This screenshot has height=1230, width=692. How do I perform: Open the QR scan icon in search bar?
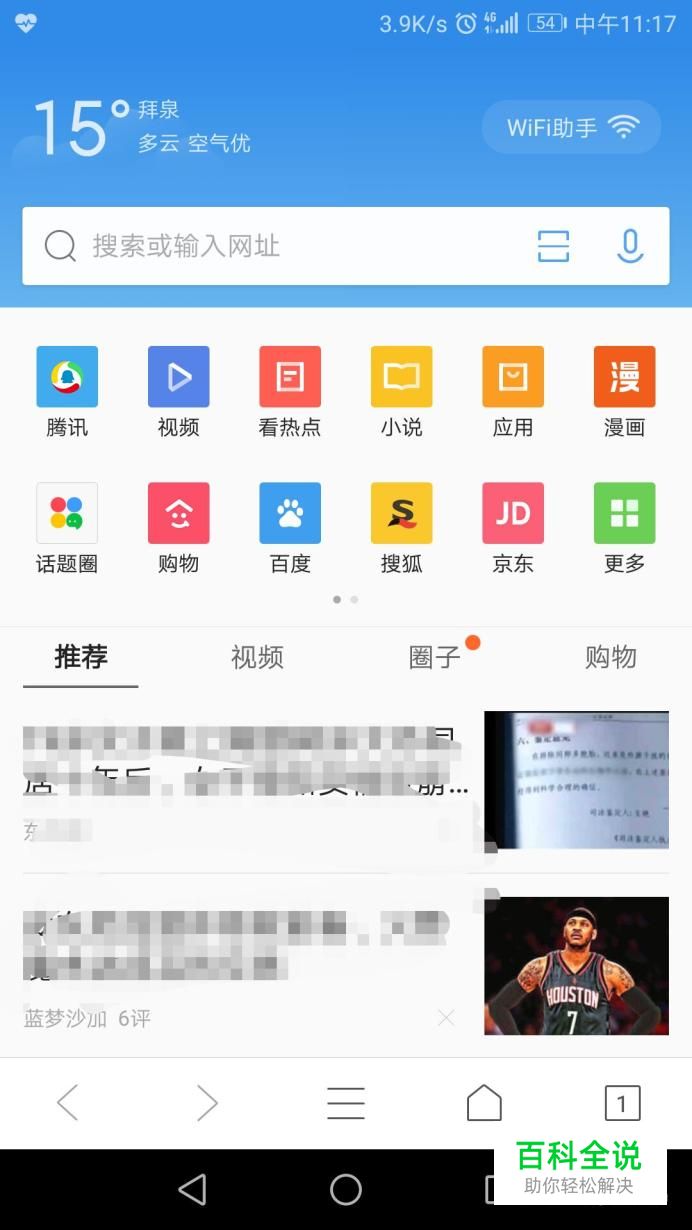(x=553, y=246)
